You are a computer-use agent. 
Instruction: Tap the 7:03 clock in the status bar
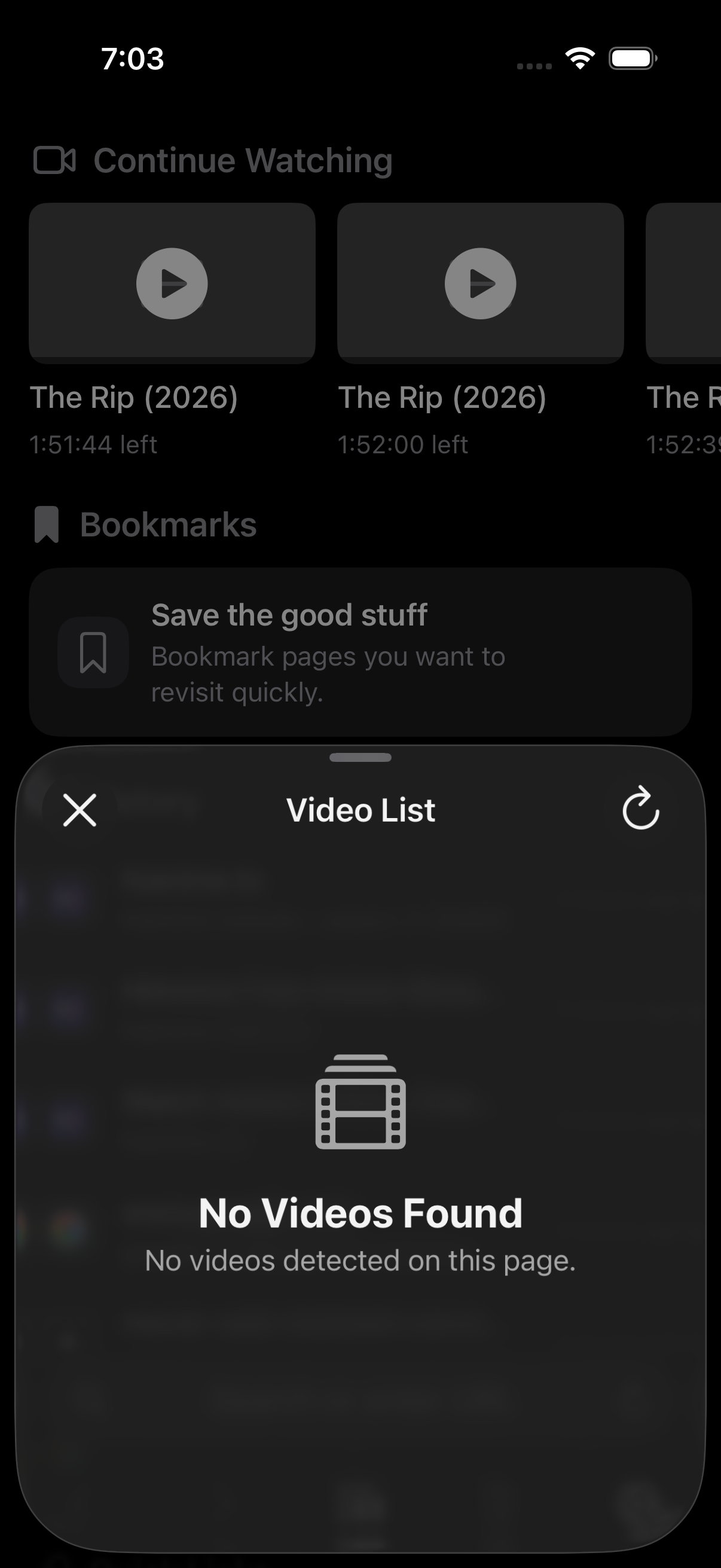click(x=133, y=59)
